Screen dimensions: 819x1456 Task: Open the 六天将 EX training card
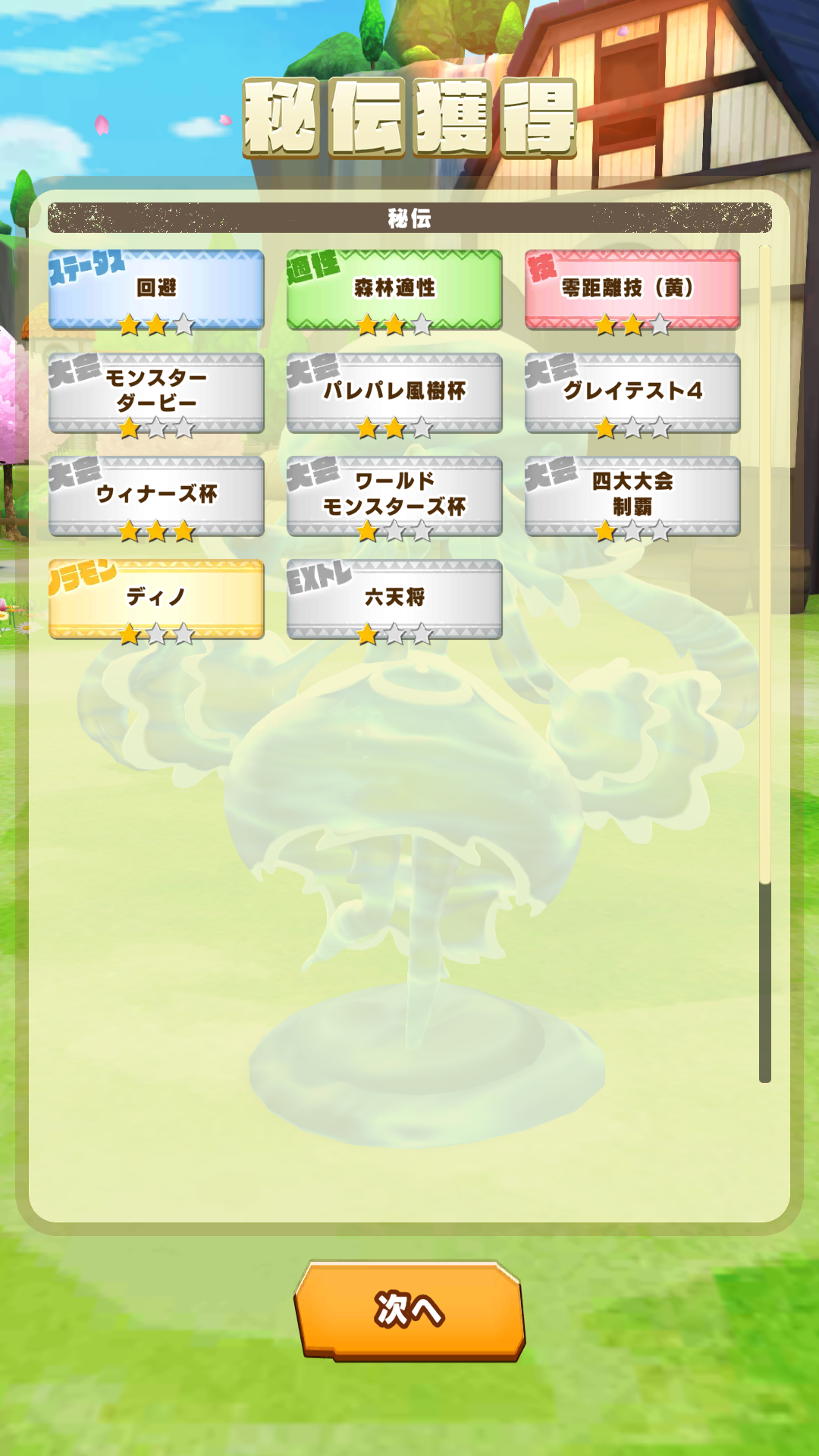tap(394, 599)
